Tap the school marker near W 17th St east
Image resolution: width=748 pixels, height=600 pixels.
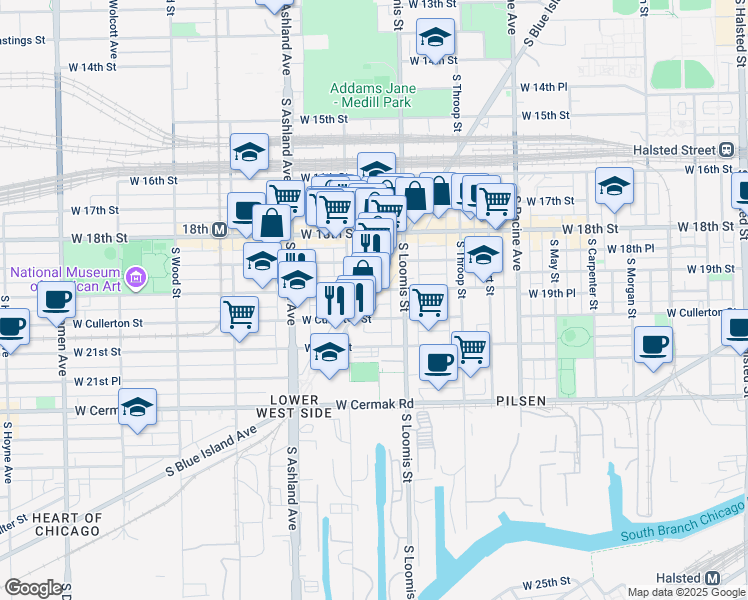[x=614, y=186]
